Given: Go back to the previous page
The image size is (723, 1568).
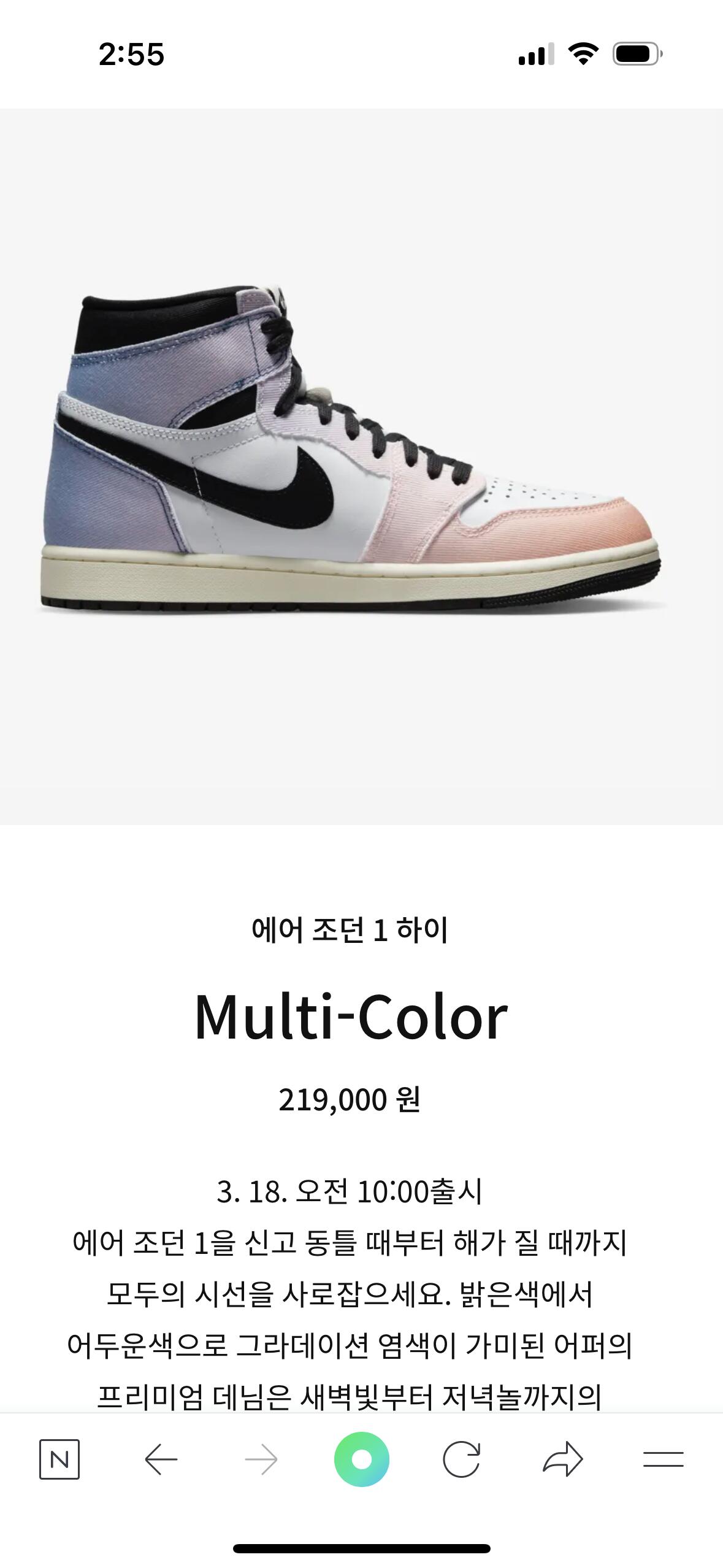Looking at the screenshot, I should click(x=161, y=1459).
